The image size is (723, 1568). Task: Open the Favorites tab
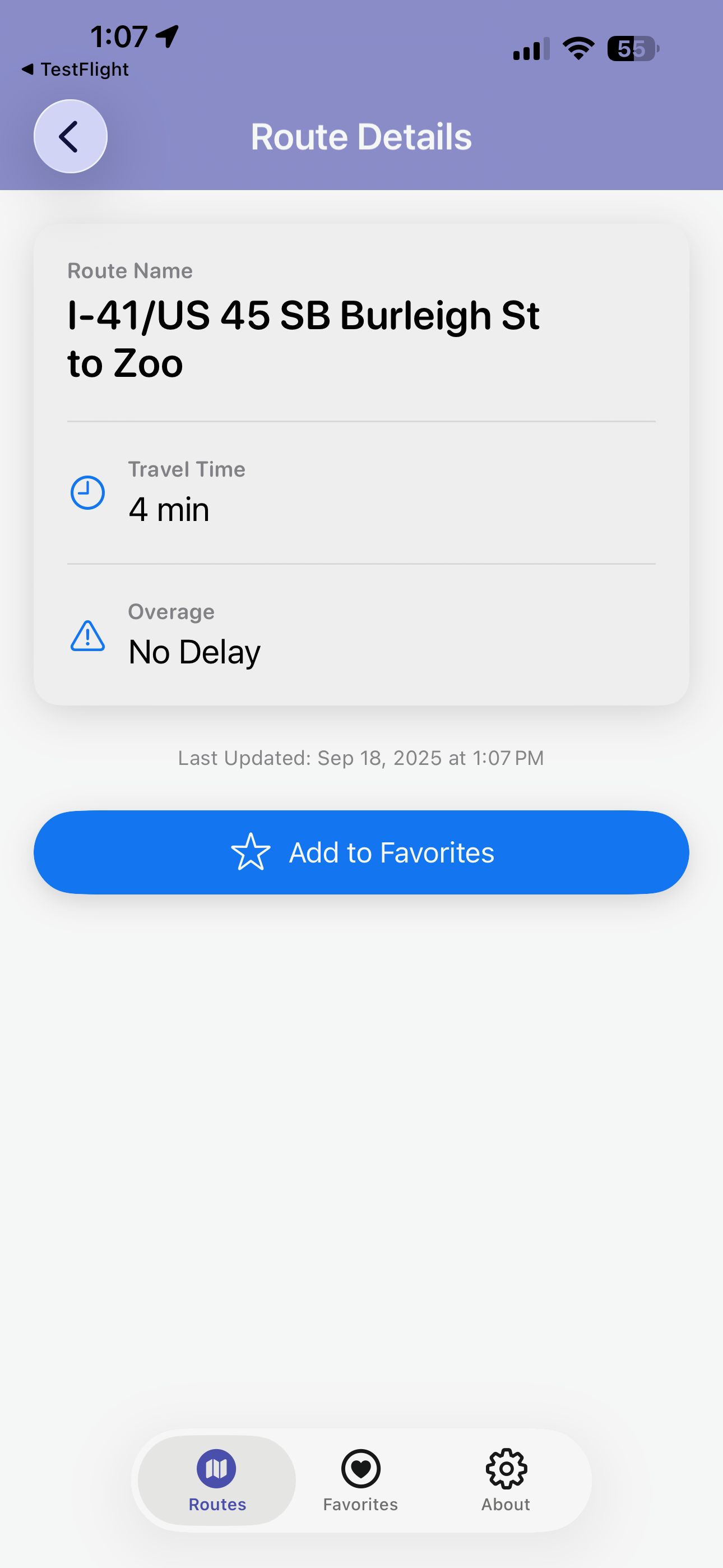pos(361,1481)
